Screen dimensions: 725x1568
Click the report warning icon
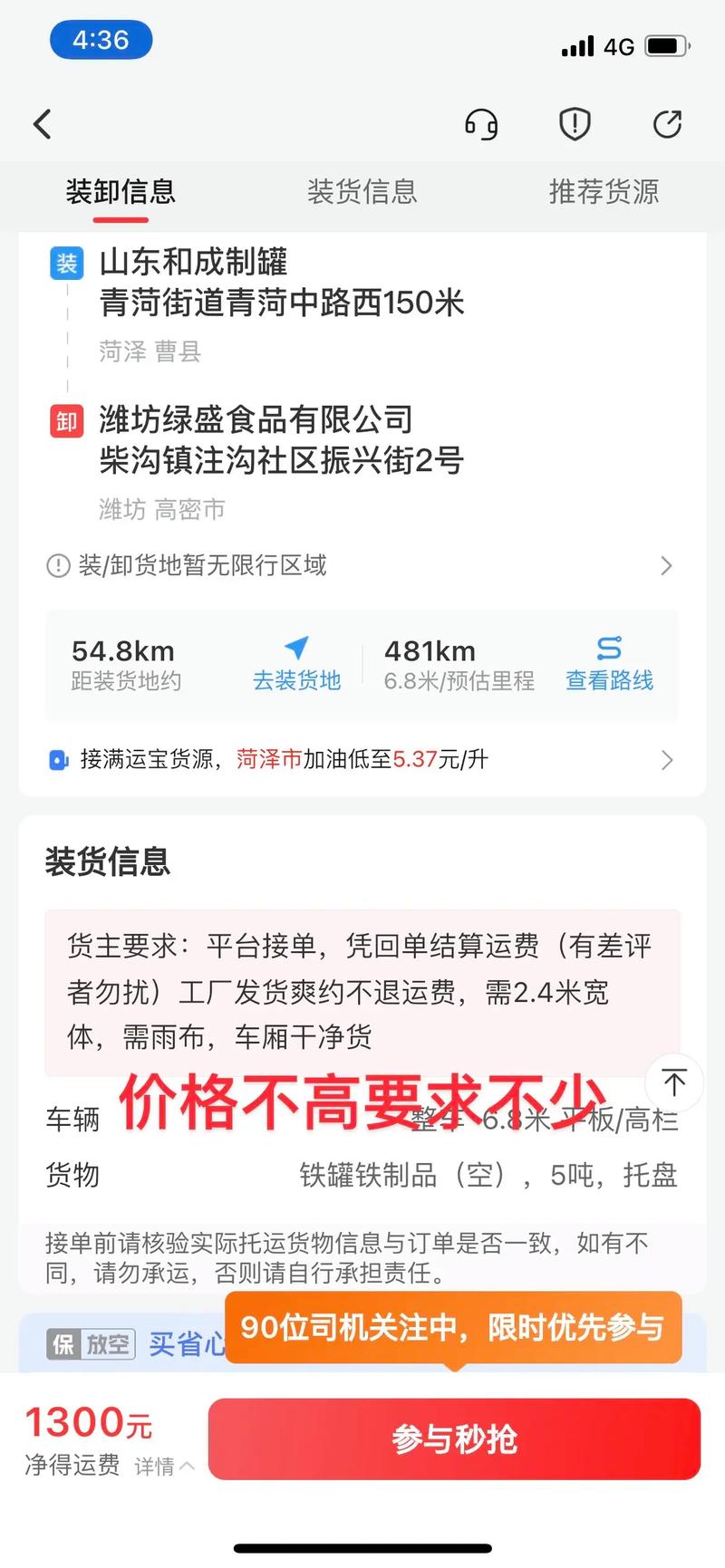tap(574, 123)
